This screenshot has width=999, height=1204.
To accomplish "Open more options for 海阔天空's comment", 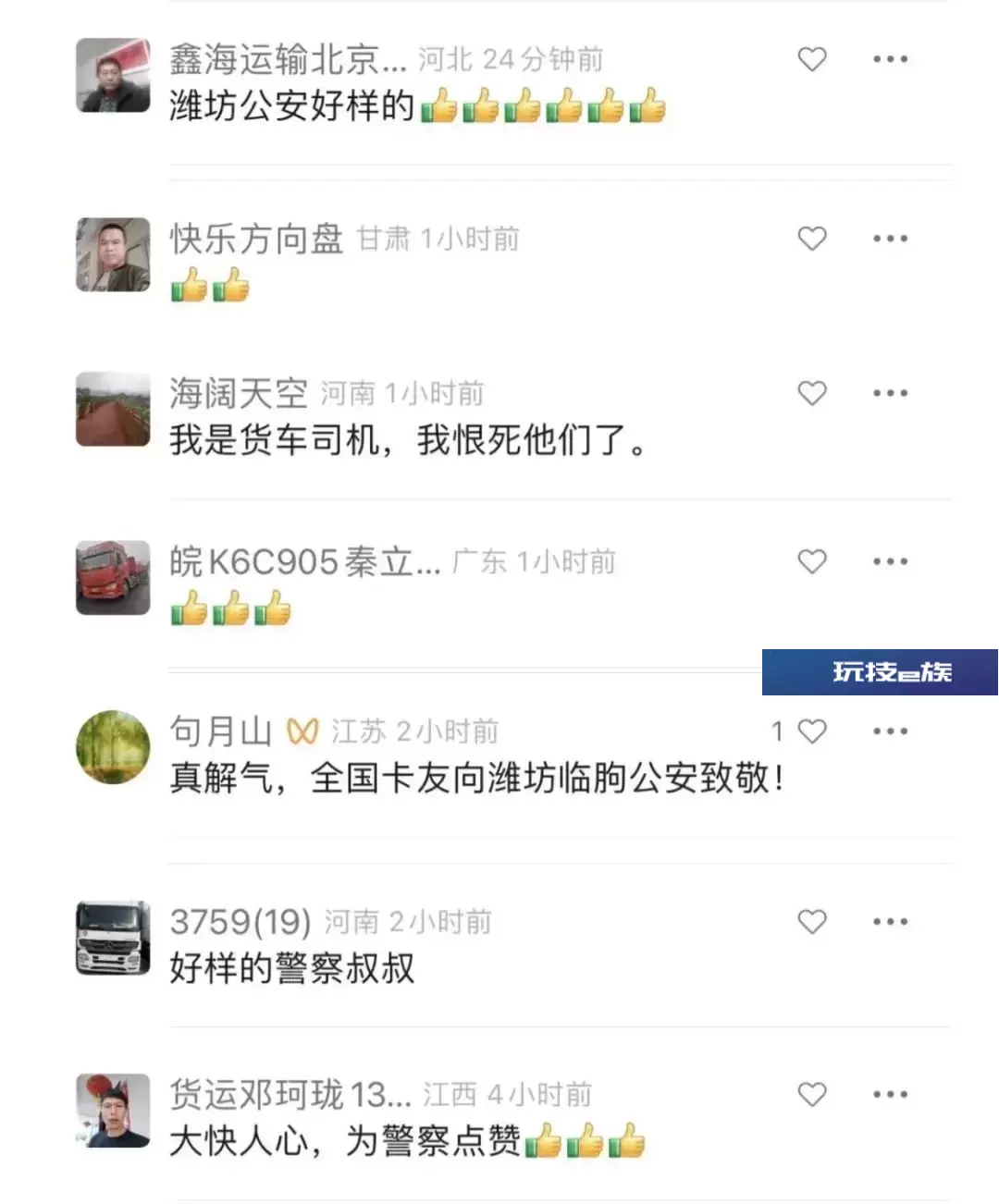I will point(890,393).
